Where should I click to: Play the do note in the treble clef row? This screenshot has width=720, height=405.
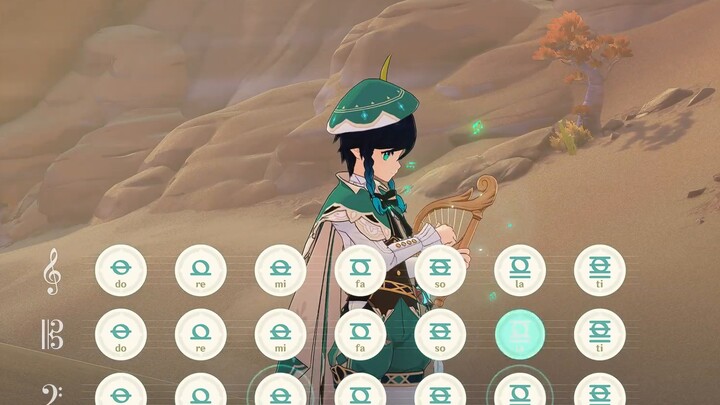click(120, 270)
